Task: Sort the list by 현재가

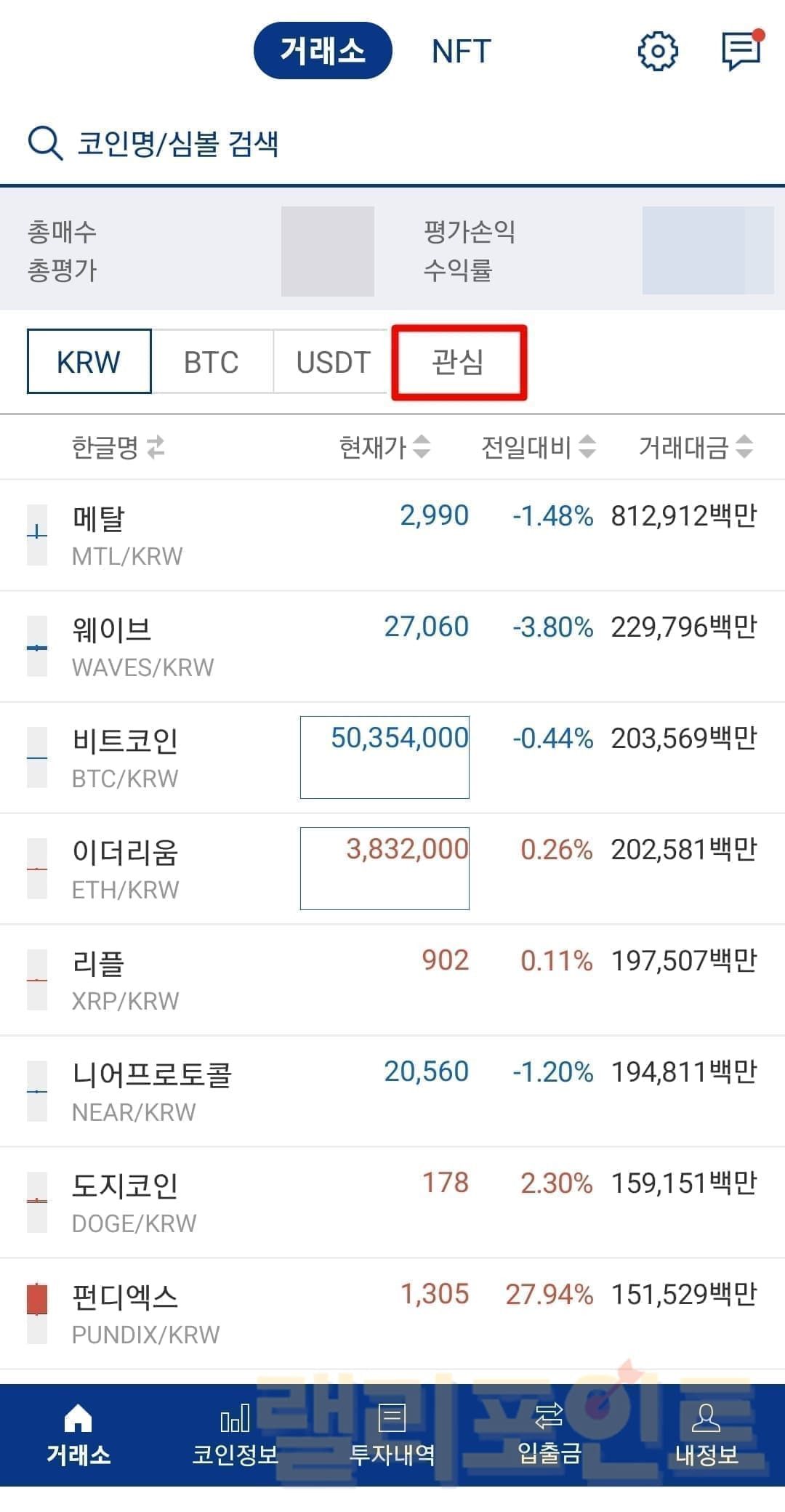Action: tap(385, 447)
